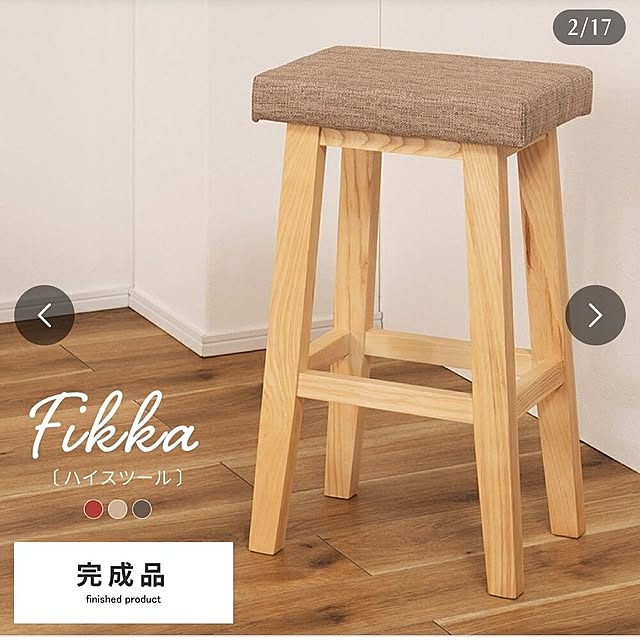Show the next product image
This screenshot has width=640, height=640.
click(595, 315)
